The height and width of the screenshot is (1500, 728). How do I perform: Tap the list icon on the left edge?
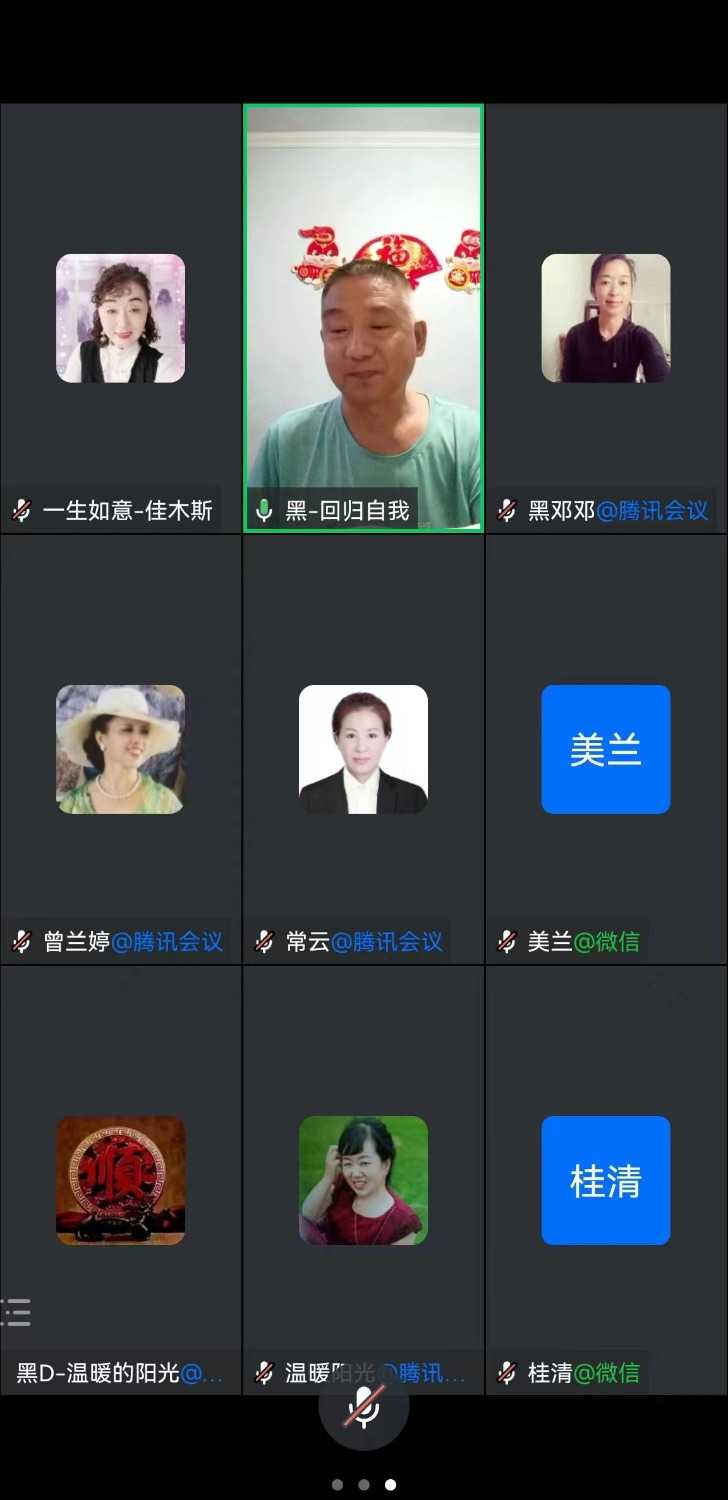(17, 1312)
